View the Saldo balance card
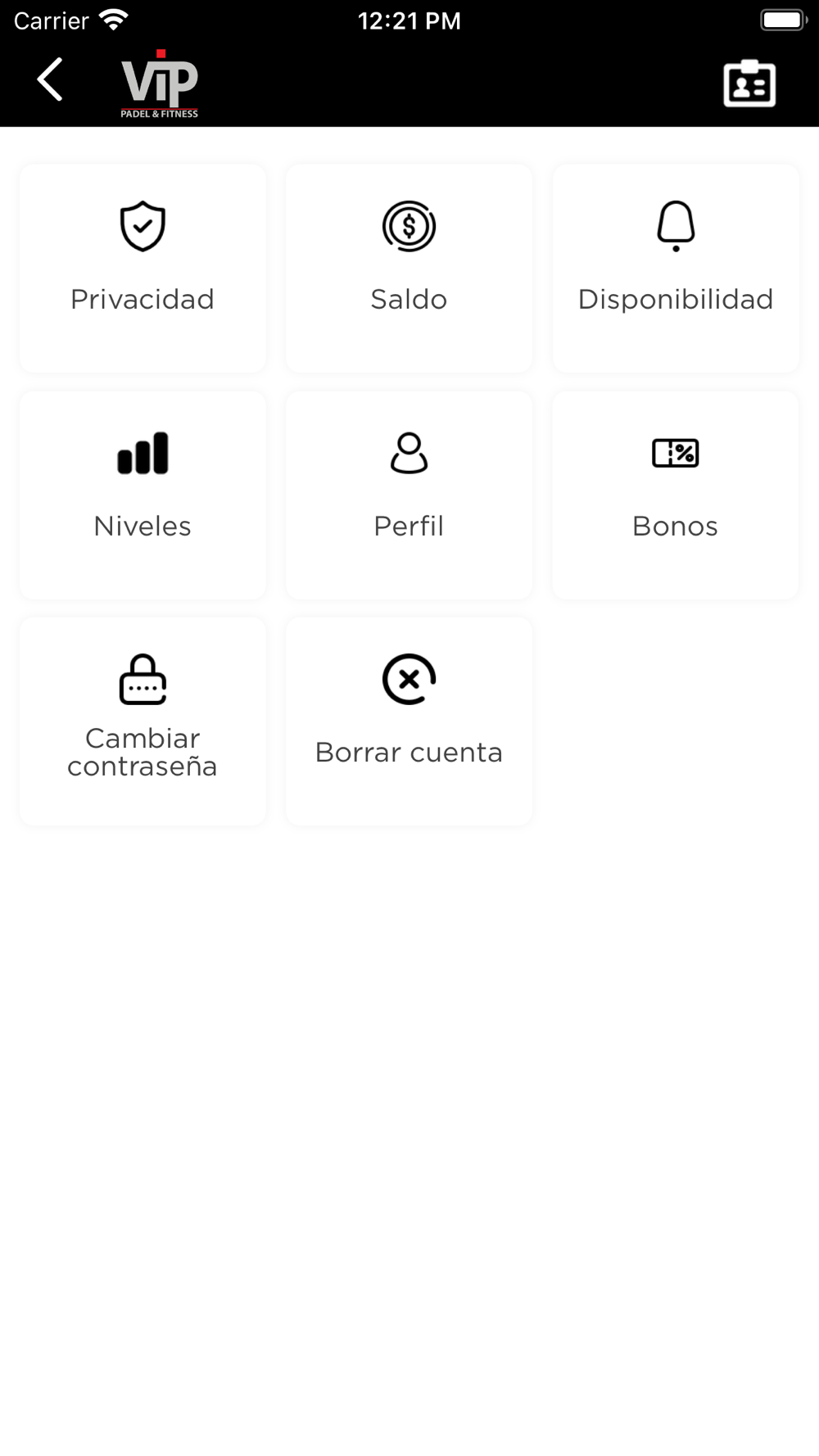The image size is (819, 1456). 409,269
